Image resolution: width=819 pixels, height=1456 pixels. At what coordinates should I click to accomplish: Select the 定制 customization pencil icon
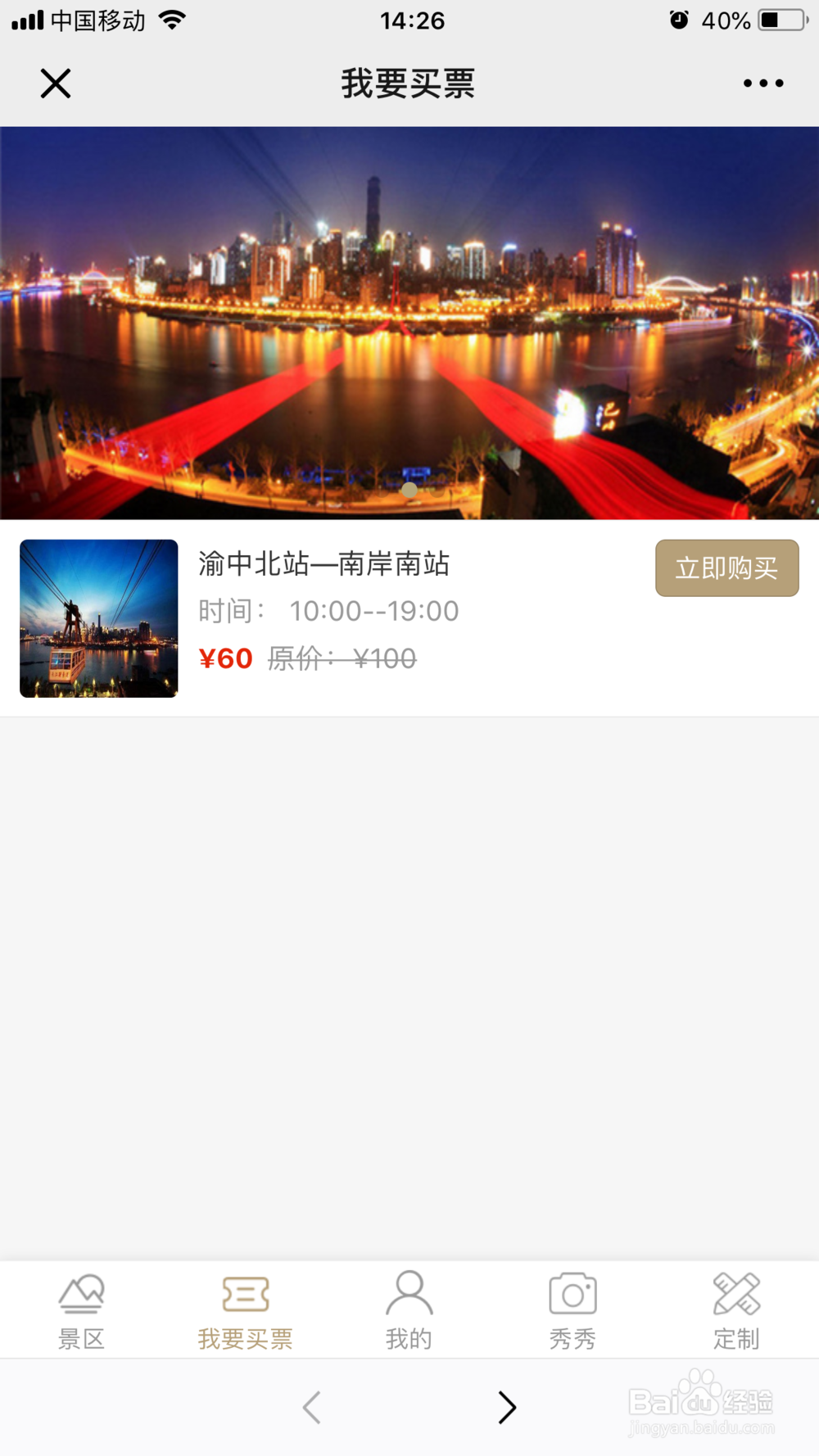736,1295
